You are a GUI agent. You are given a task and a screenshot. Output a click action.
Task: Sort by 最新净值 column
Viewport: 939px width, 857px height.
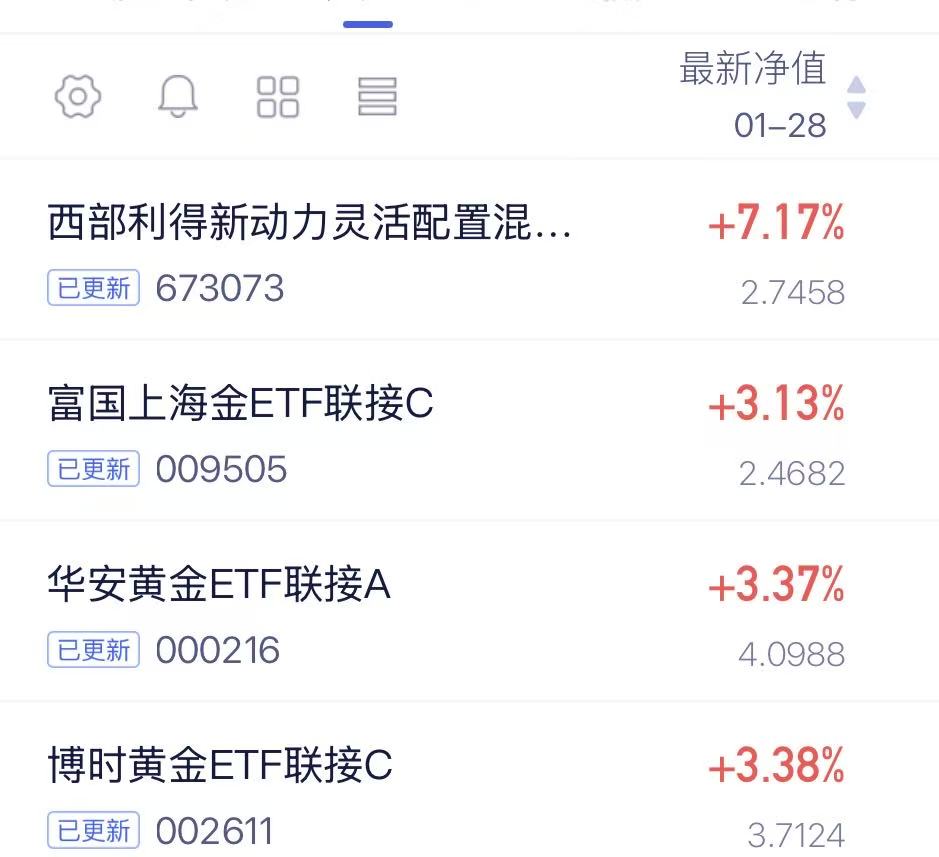click(x=773, y=96)
